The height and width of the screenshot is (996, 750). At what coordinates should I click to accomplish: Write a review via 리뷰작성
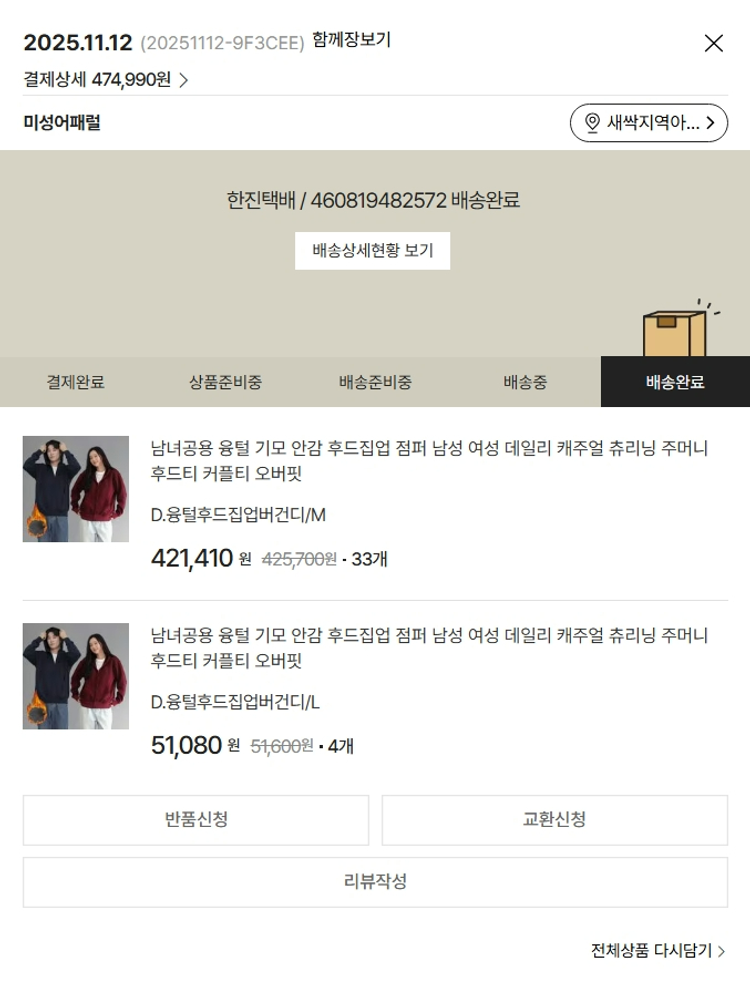click(375, 882)
